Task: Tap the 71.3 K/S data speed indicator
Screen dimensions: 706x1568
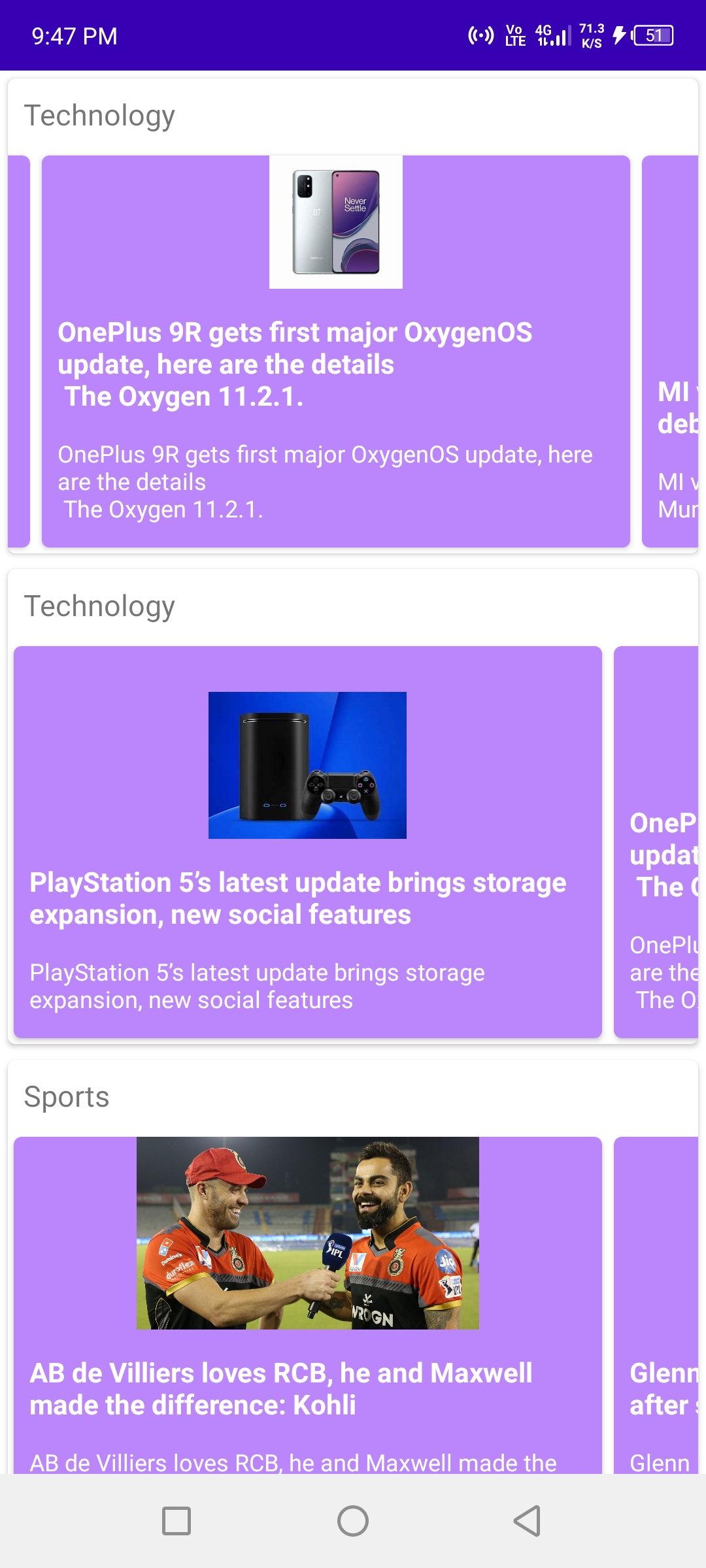Action: 590,35
